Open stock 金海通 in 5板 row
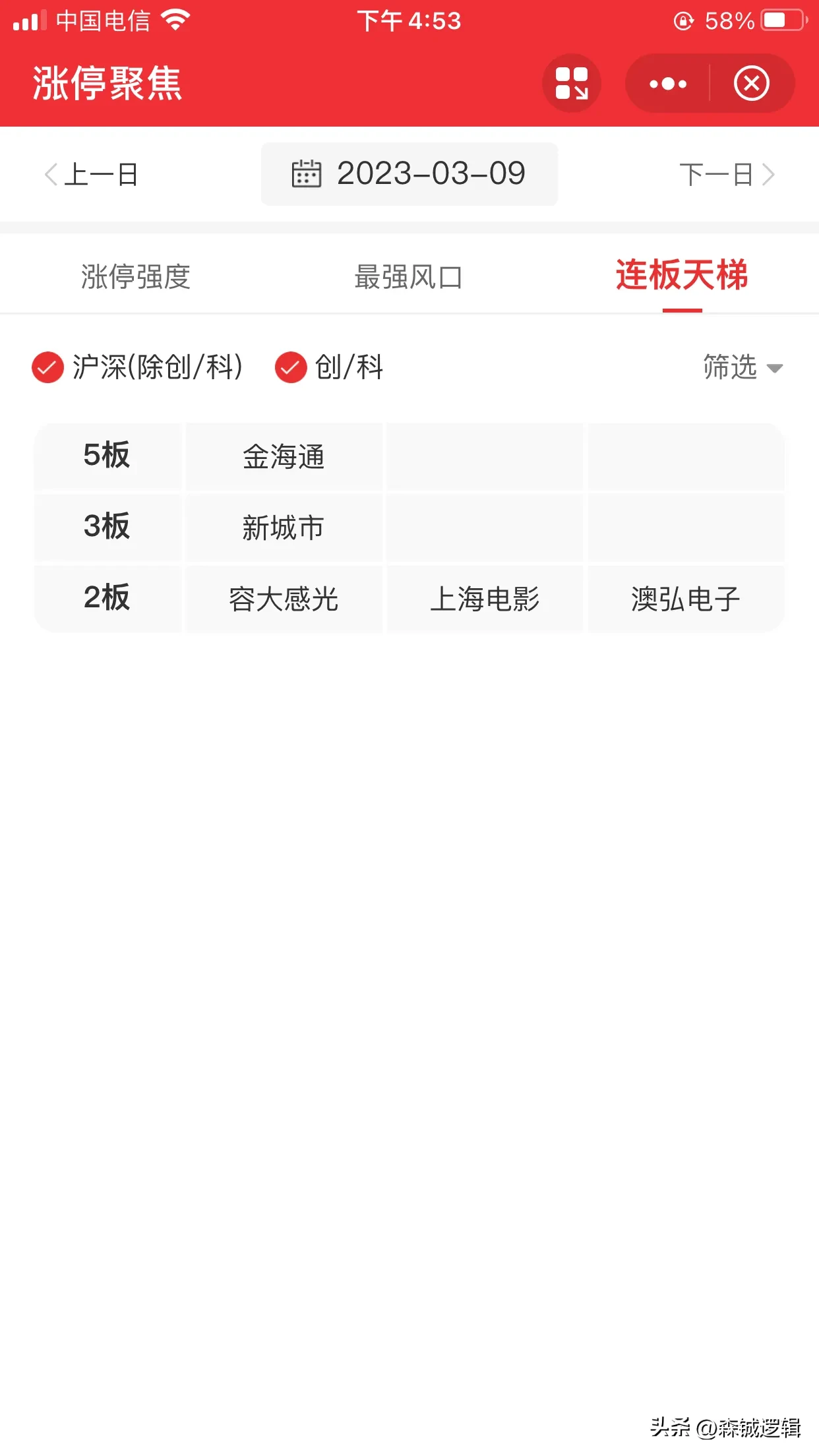This screenshot has width=819, height=1456. coord(284,457)
